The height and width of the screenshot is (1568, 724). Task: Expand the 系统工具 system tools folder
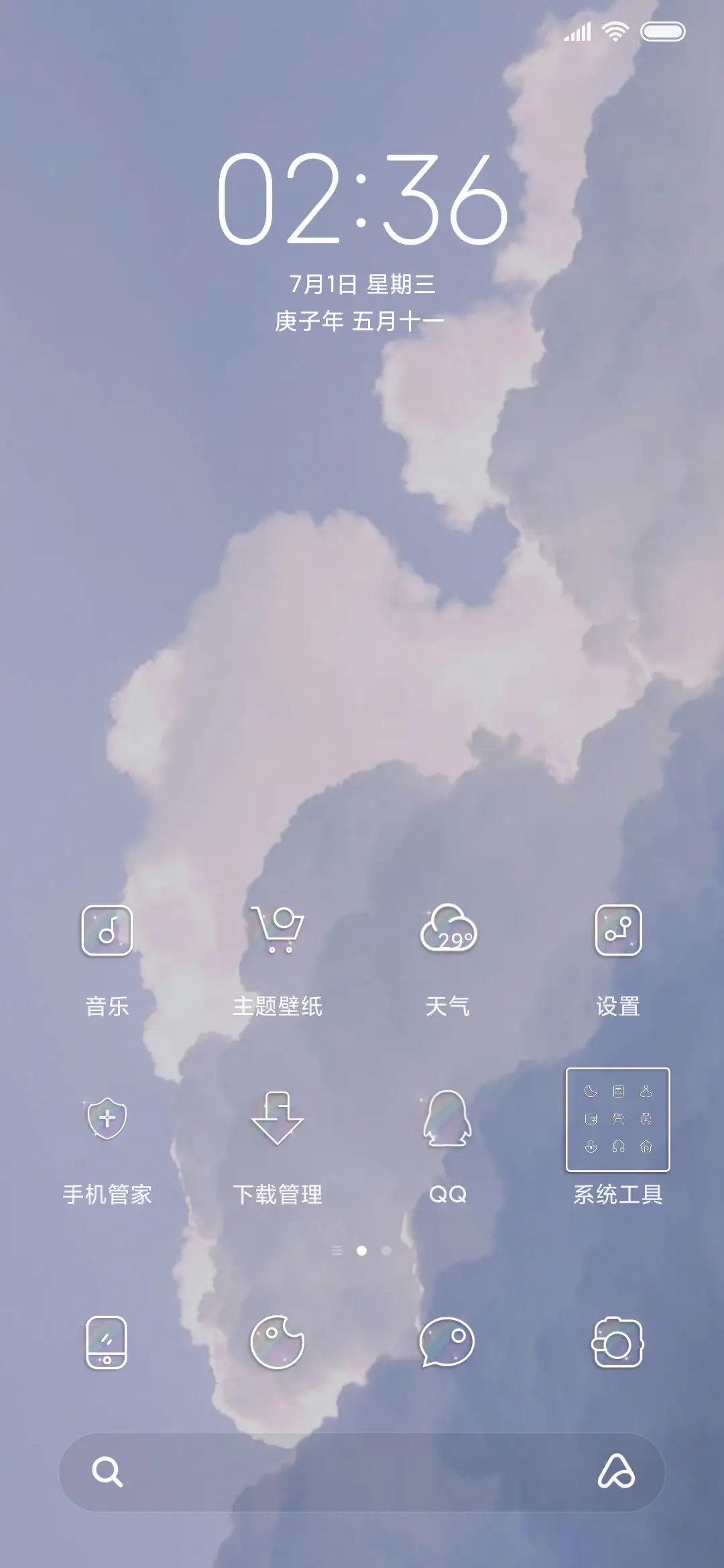click(618, 1116)
